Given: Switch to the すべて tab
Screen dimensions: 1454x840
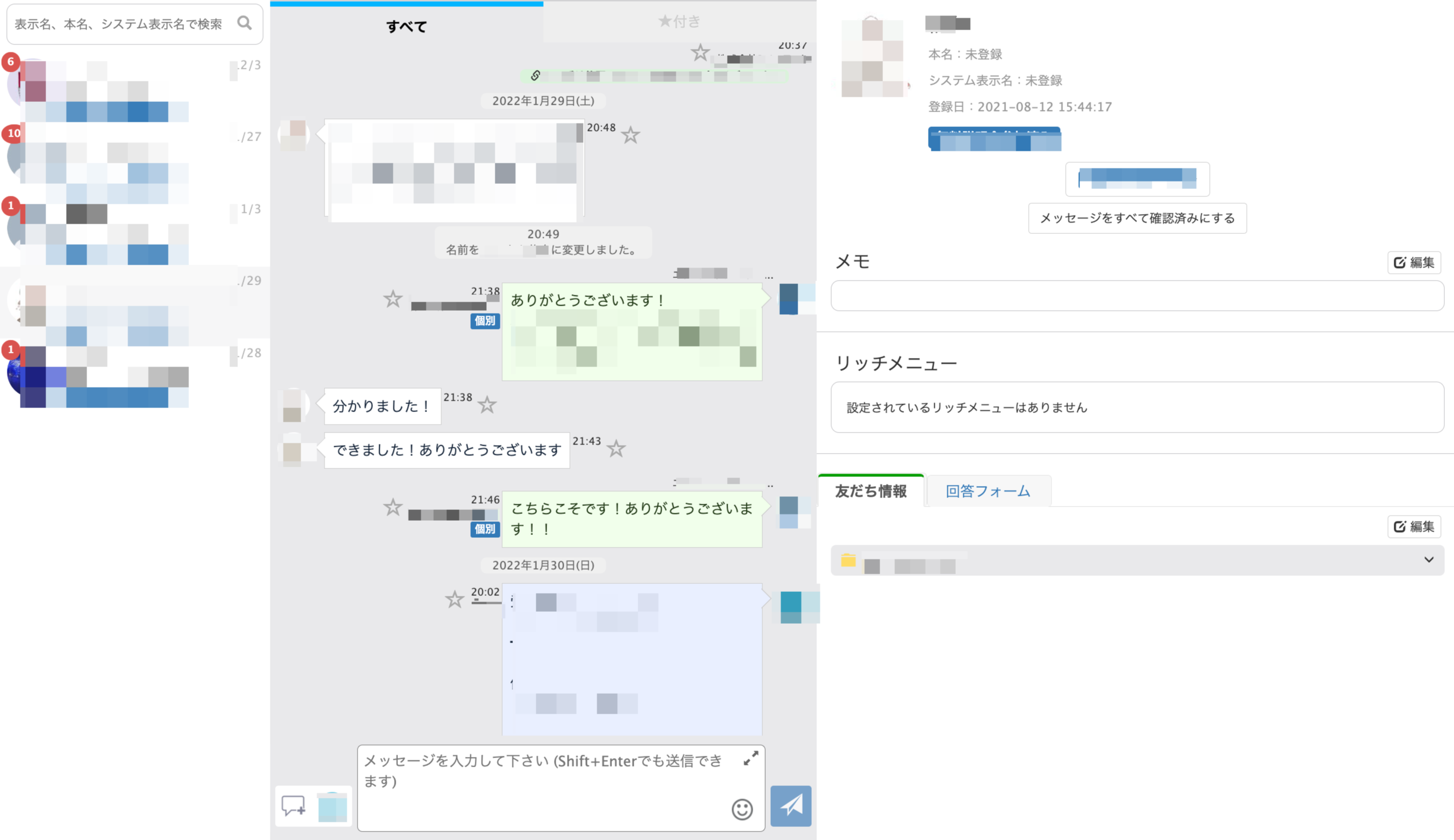Looking at the screenshot, I should pyautogui.click(x=406, y=26).
